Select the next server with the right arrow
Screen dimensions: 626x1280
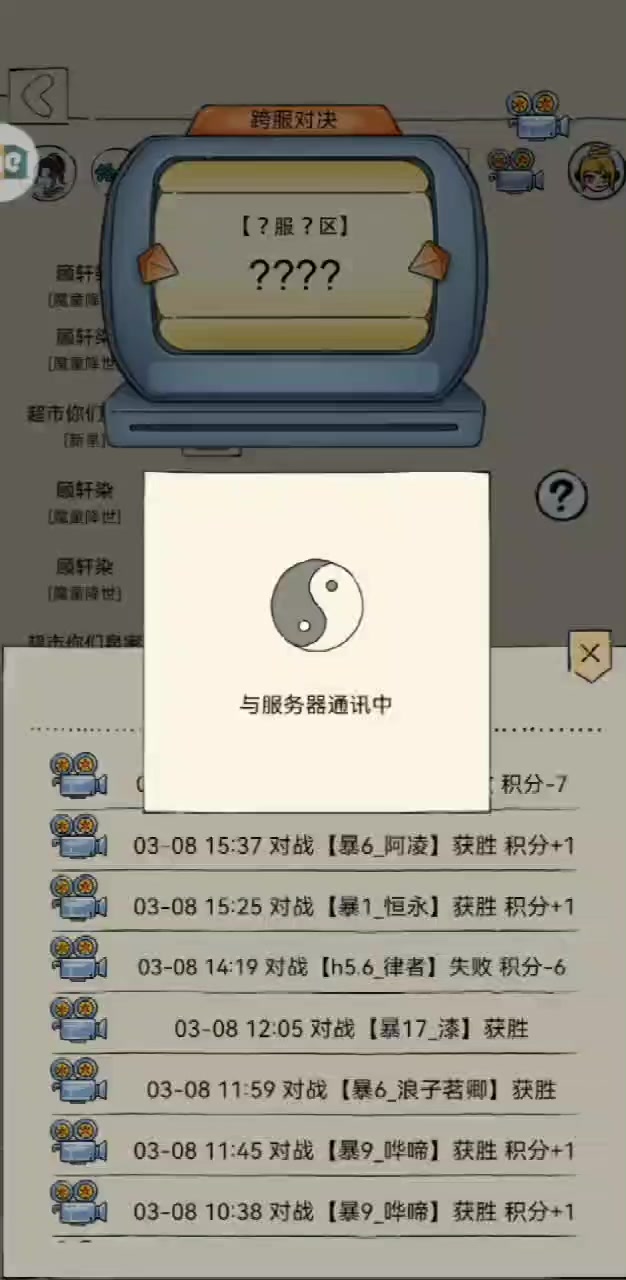click(x=430, y=260)
